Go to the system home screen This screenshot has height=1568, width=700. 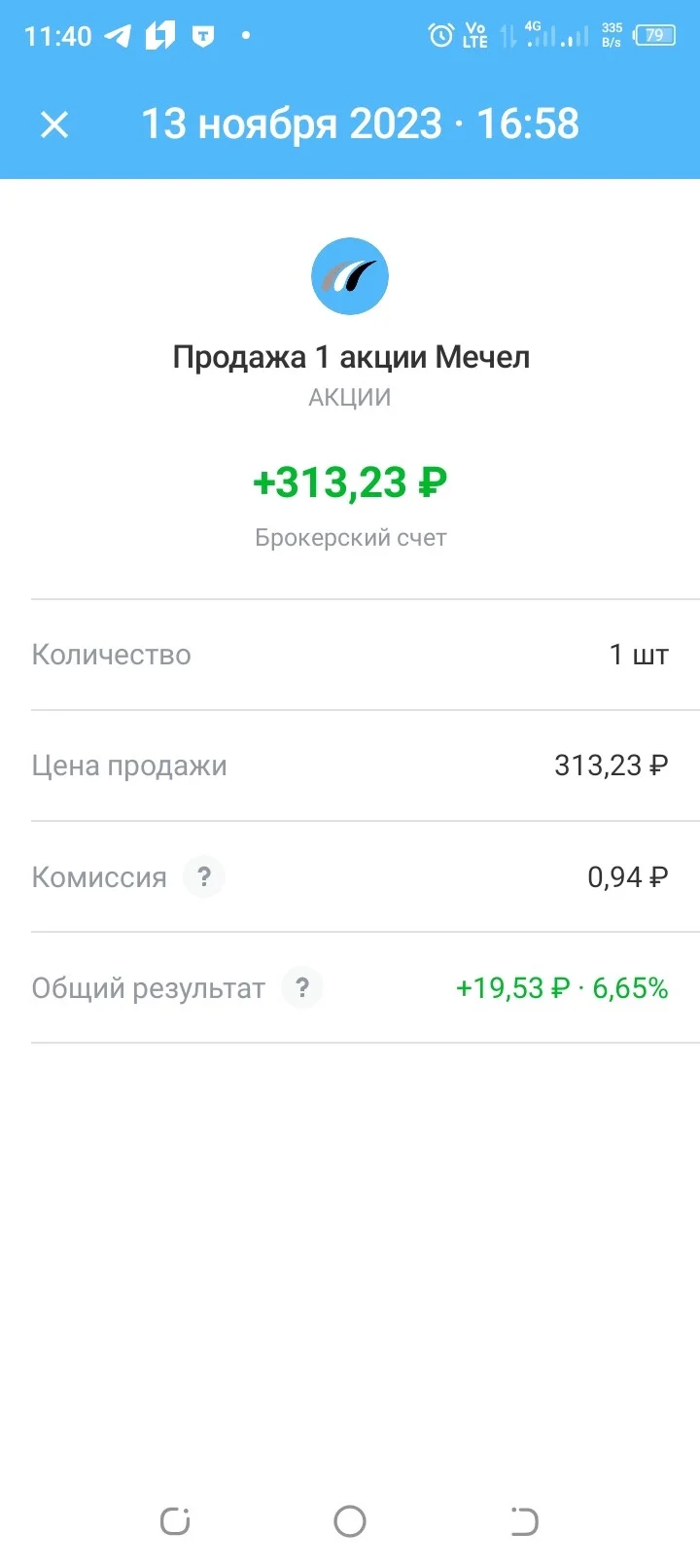[x=350, y=1521]
